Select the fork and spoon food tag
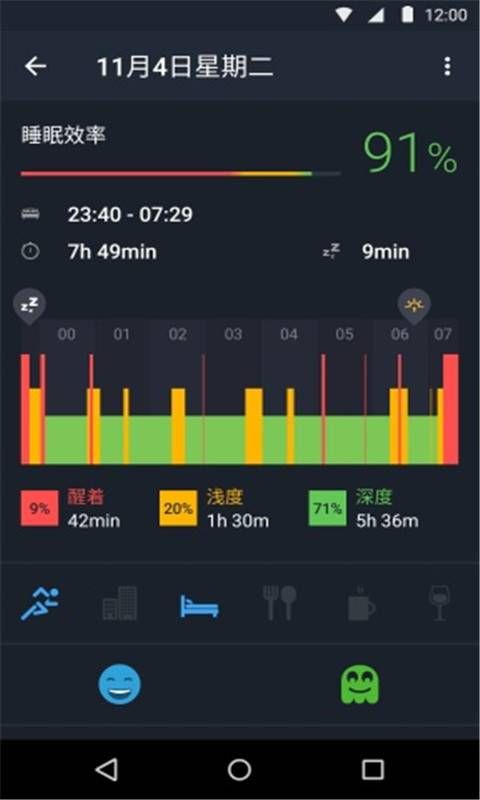480x800 pixels. (280, 603)
